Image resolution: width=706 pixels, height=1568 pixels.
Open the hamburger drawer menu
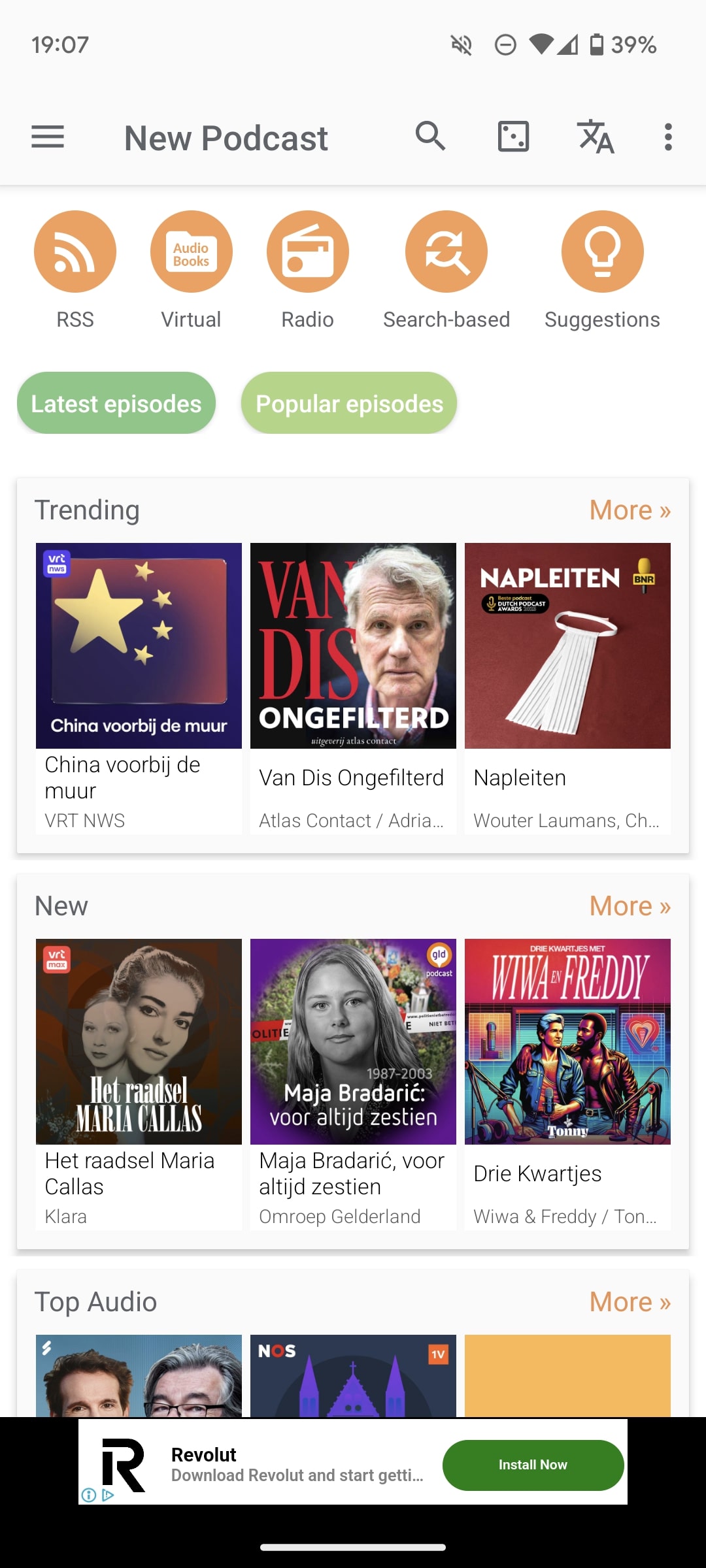point(48,137)
